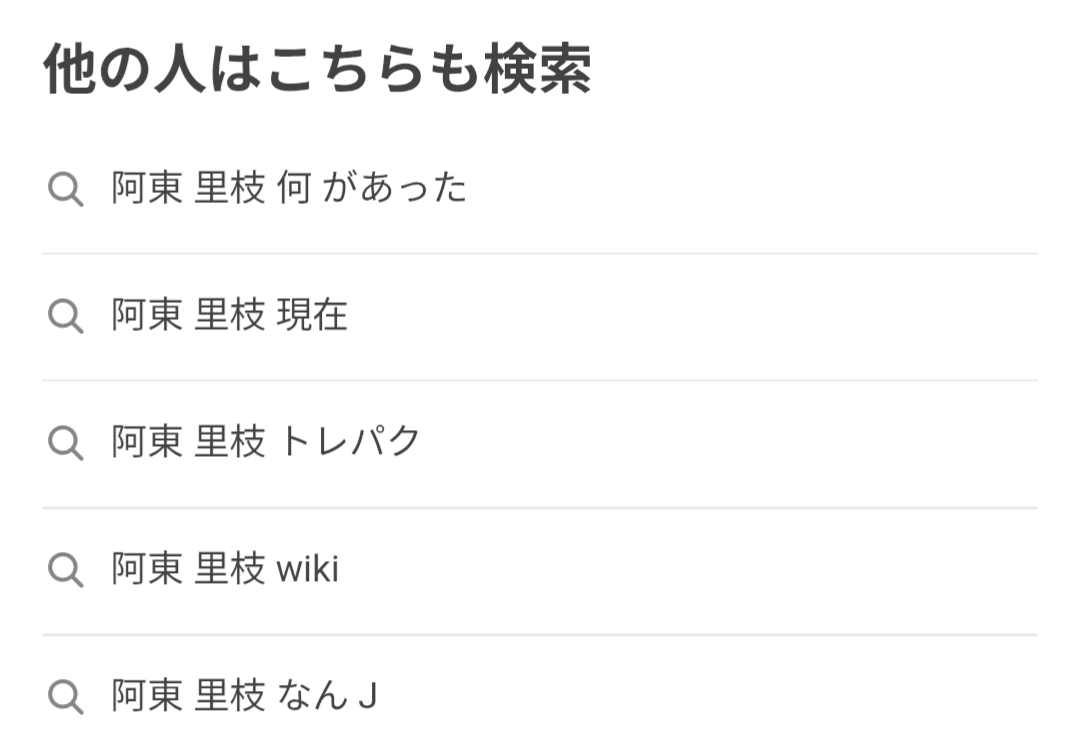Open suggestion 阿東 里枝 何 があった

pos(539,189)
